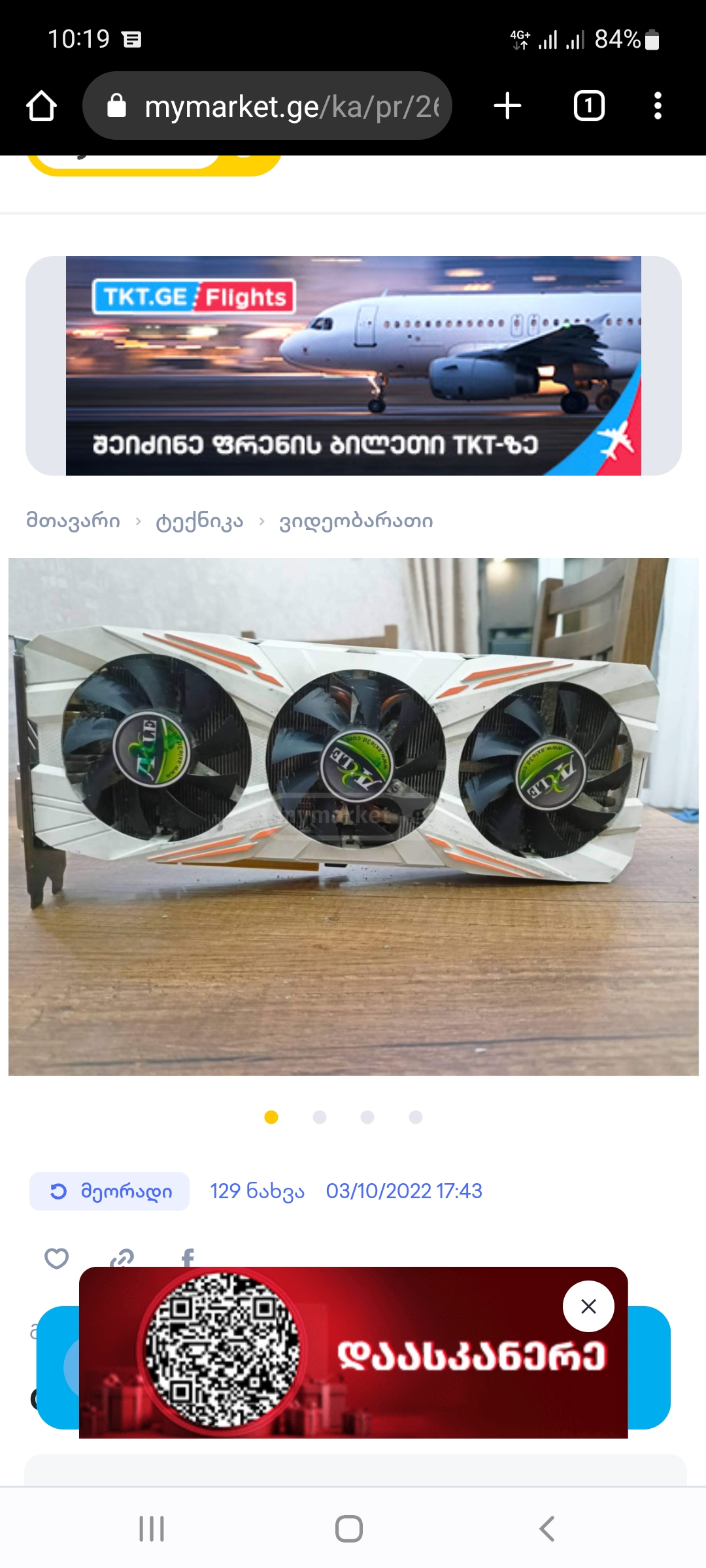The height and width of the screenshot is (1568, 706).
Task: Share this listing on Facebook
Action: coord(188,1258)
